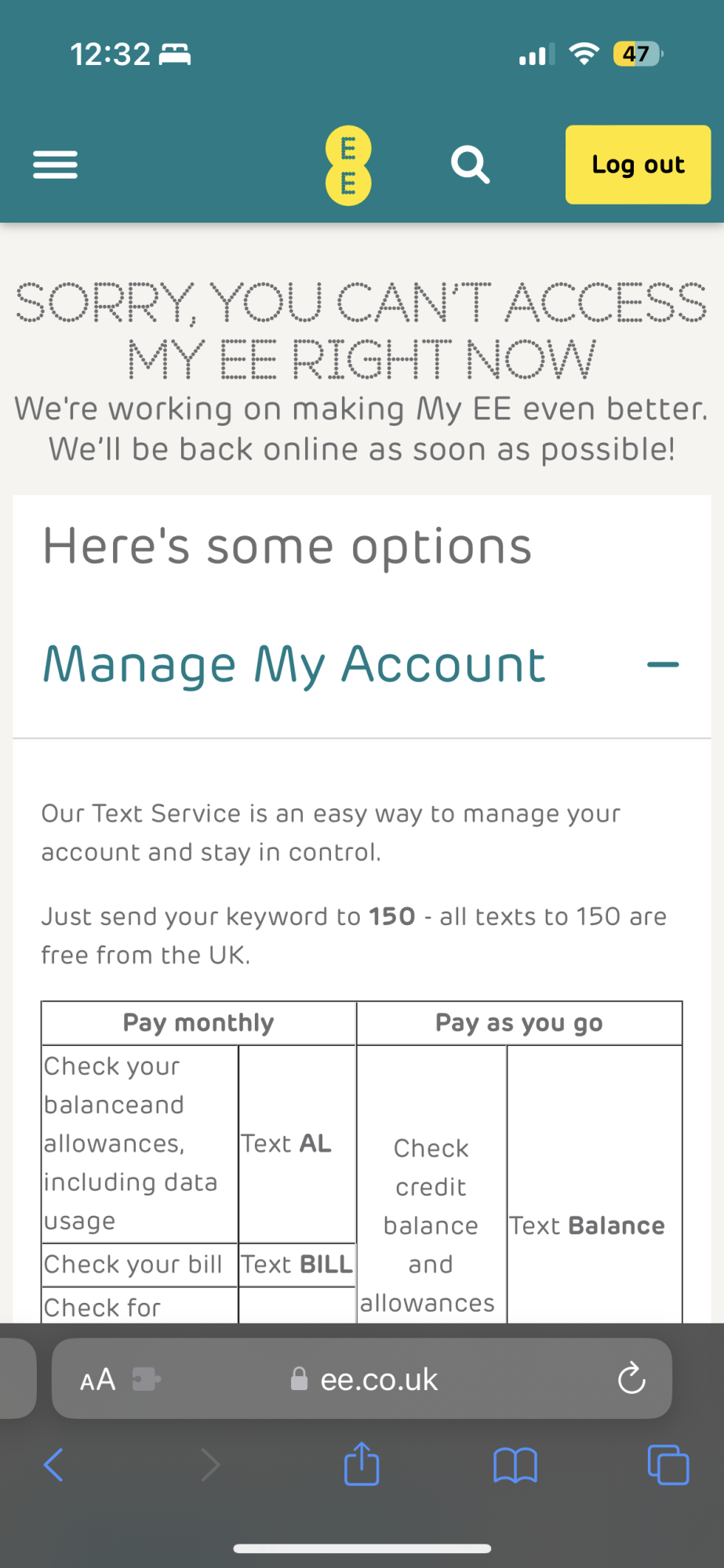This screenshot has width=724, height=1568.
Task: Collapse the Manage My Account section
Action: 662,665
